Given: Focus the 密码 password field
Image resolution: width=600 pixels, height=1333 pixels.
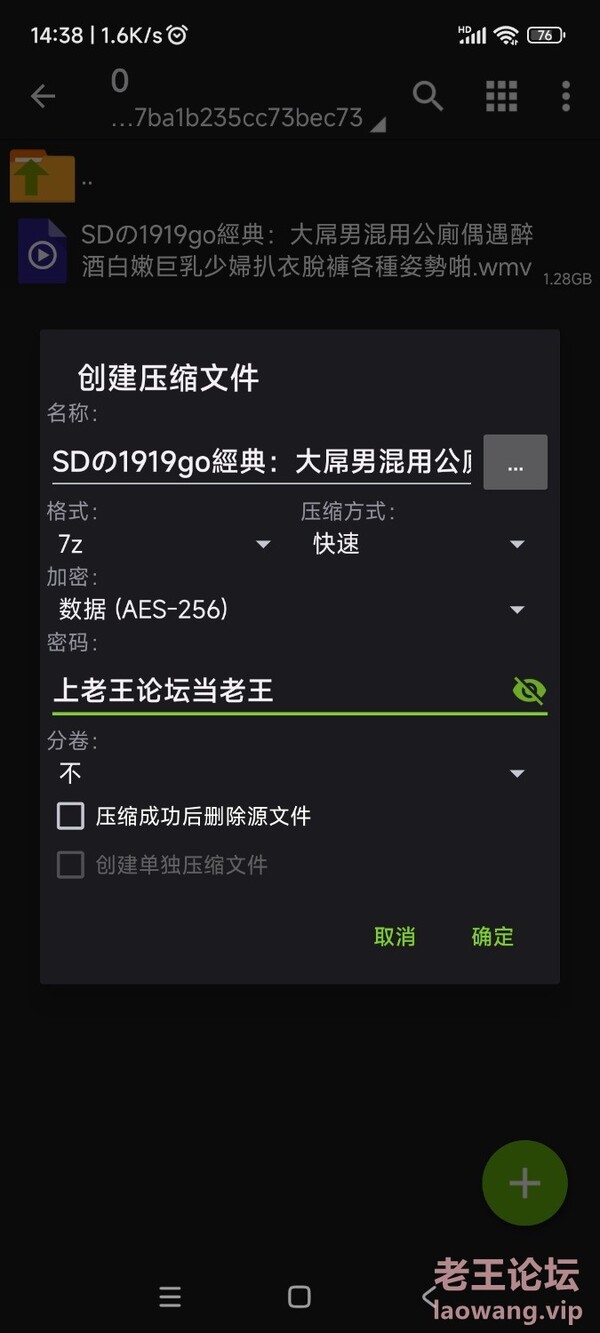Looking at the screenshot, I should (280, 691).
